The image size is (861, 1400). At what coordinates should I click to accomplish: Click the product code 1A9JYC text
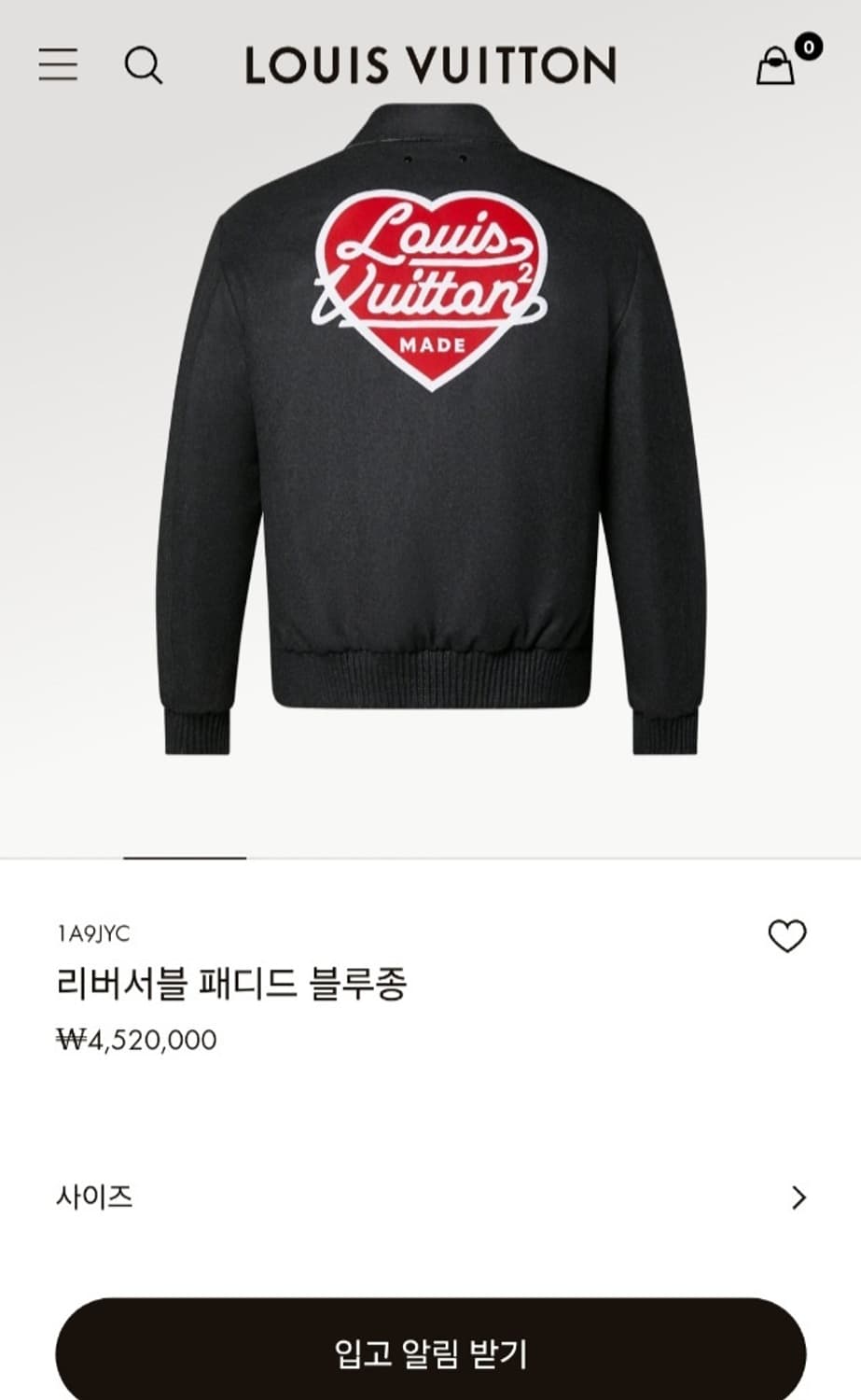pyautogui.click(x=93, y=931)
